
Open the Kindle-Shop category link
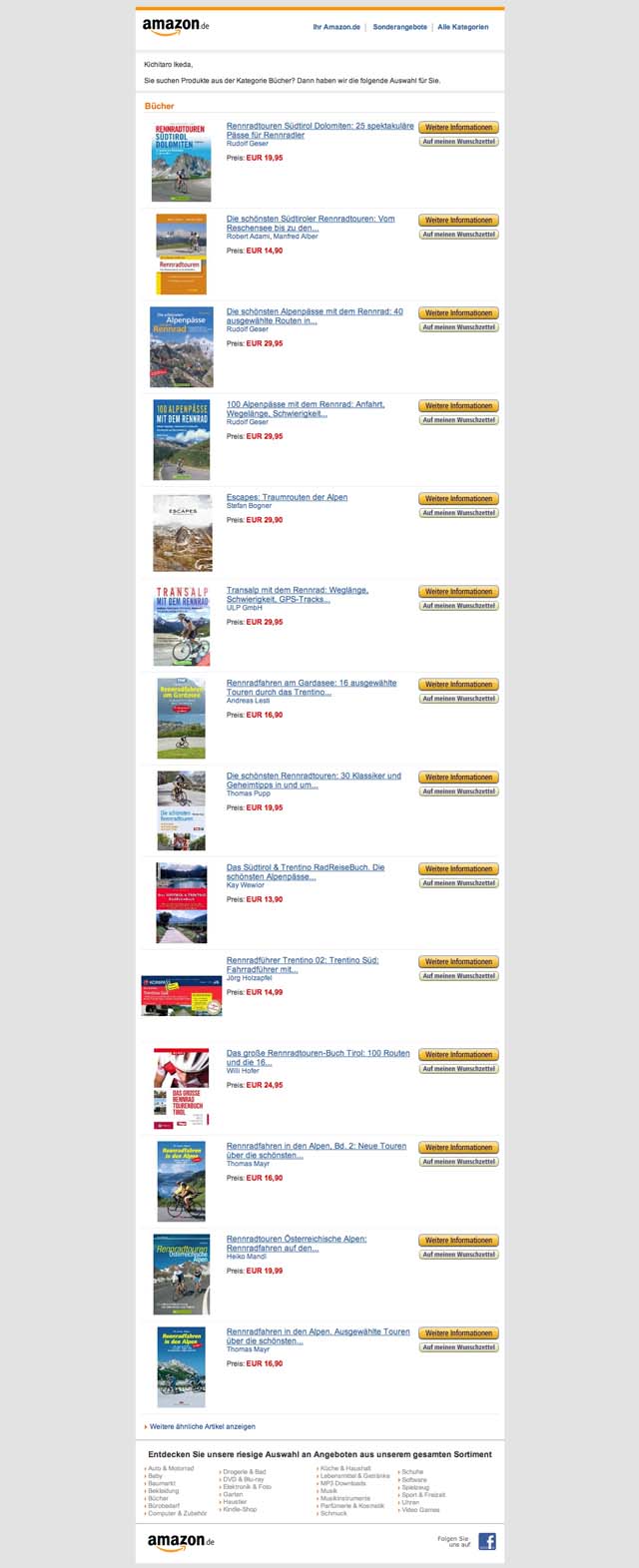240,1509
